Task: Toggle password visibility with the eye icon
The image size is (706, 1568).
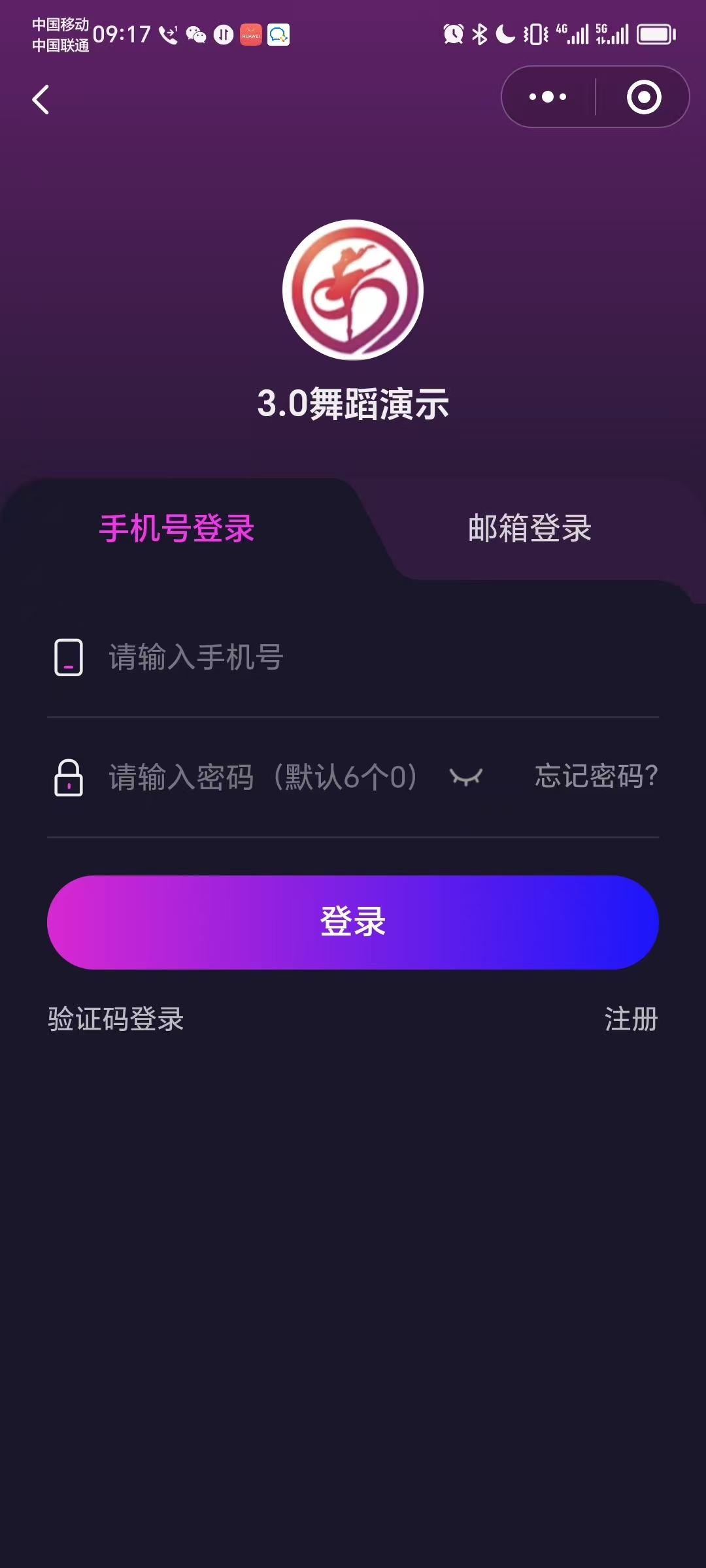Action: point(466,777)
